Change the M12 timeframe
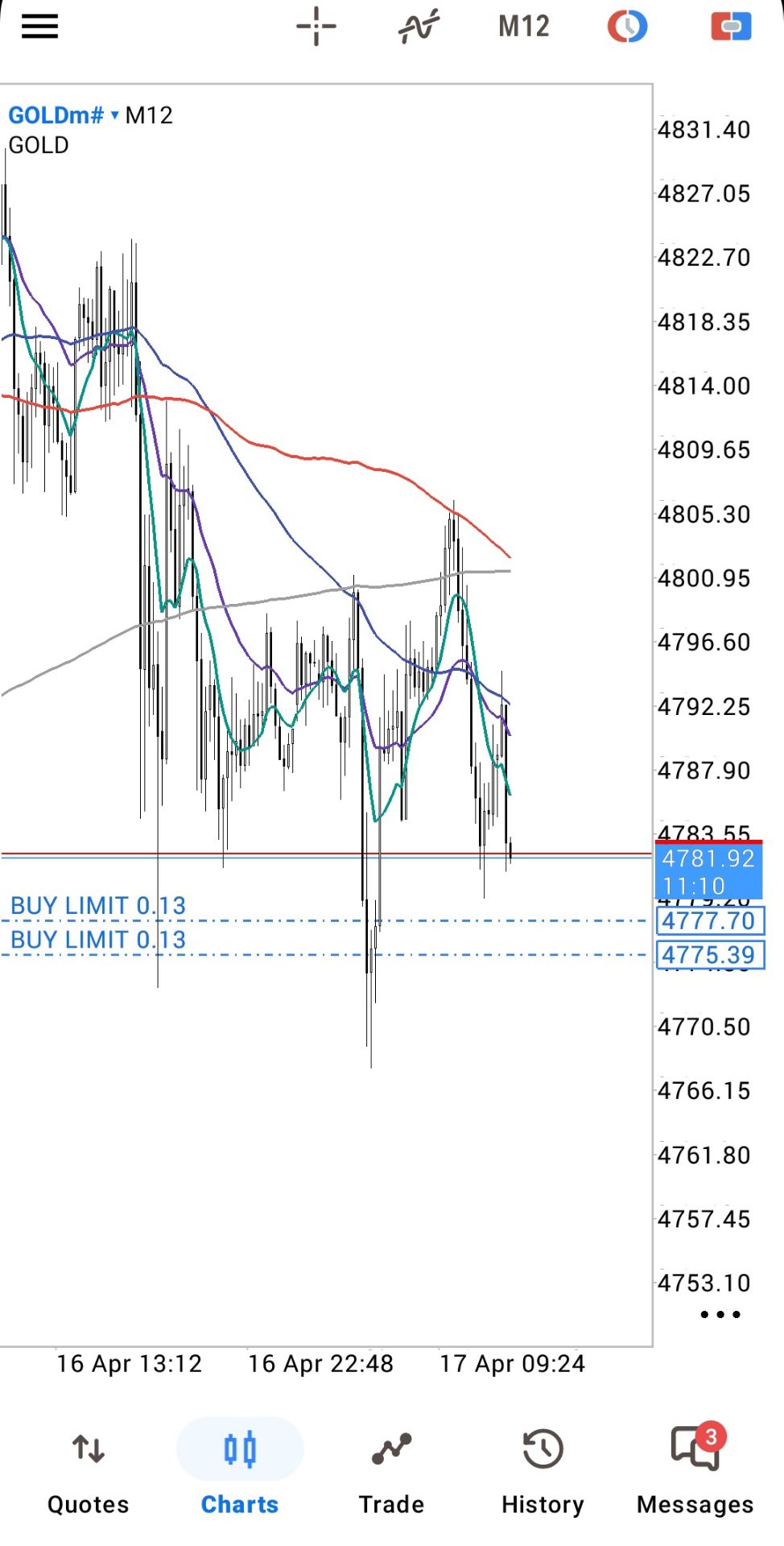This screenshot has width=784, height=1546. (x=524, y=27)
